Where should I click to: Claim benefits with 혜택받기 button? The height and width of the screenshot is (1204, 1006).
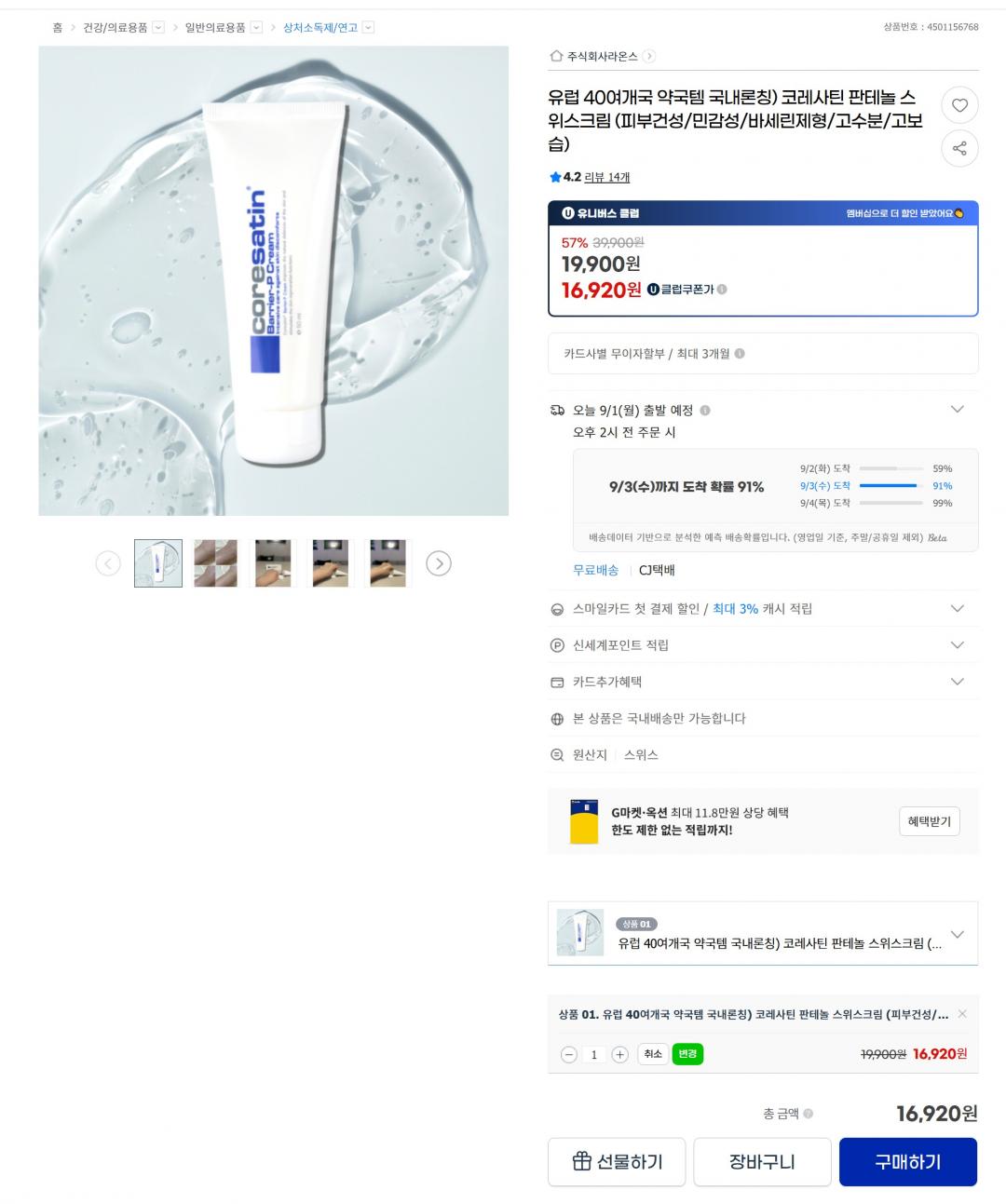click(929, 821)
